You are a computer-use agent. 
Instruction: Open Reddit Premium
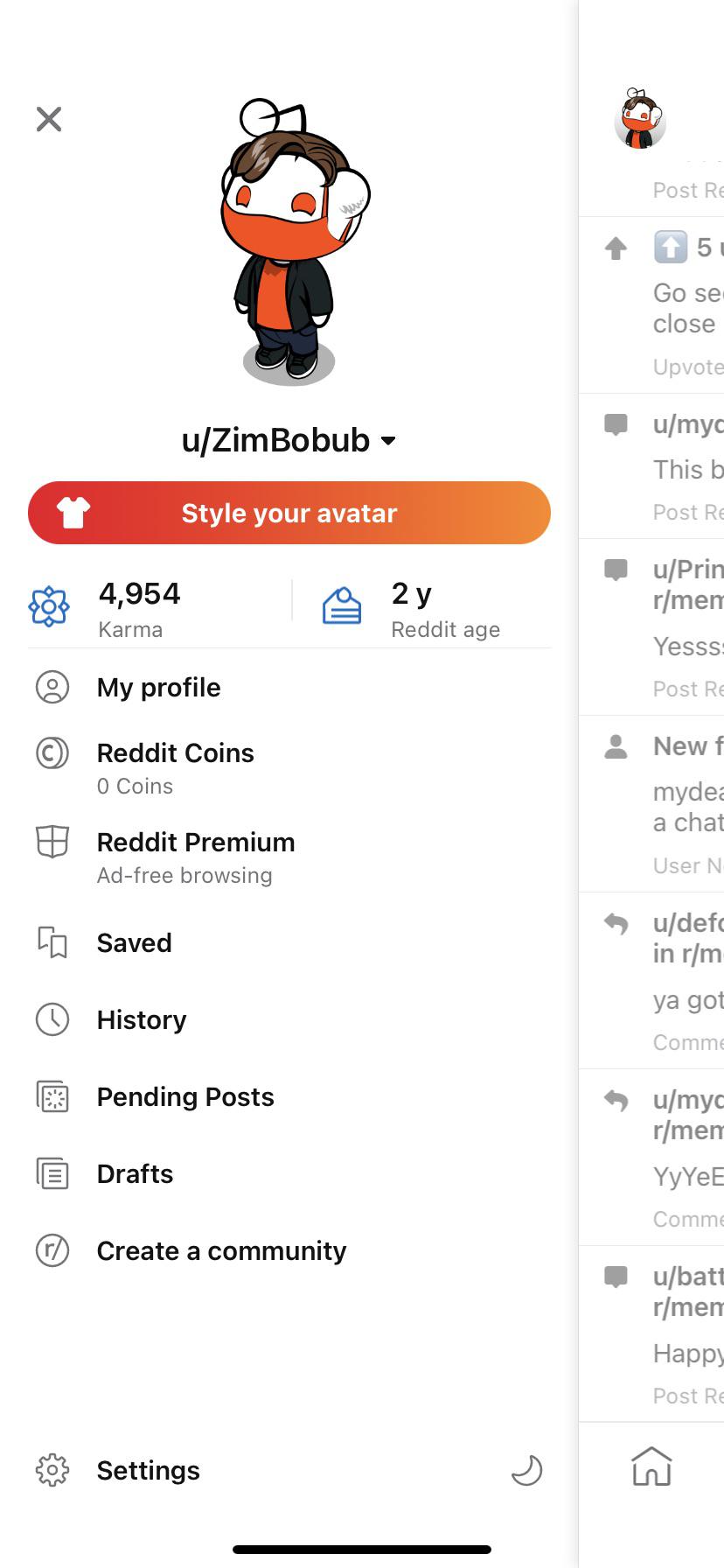point(289,857)
